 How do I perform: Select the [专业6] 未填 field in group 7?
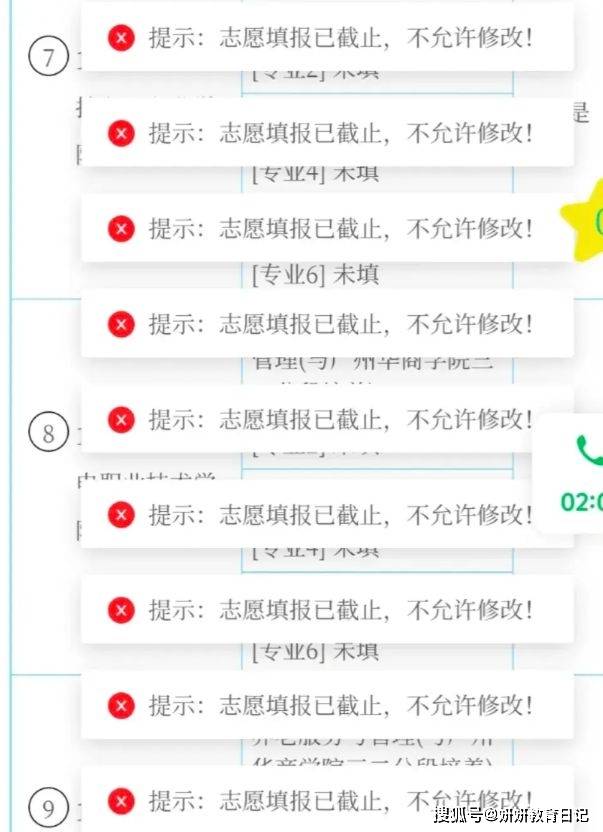click(316, 274)
